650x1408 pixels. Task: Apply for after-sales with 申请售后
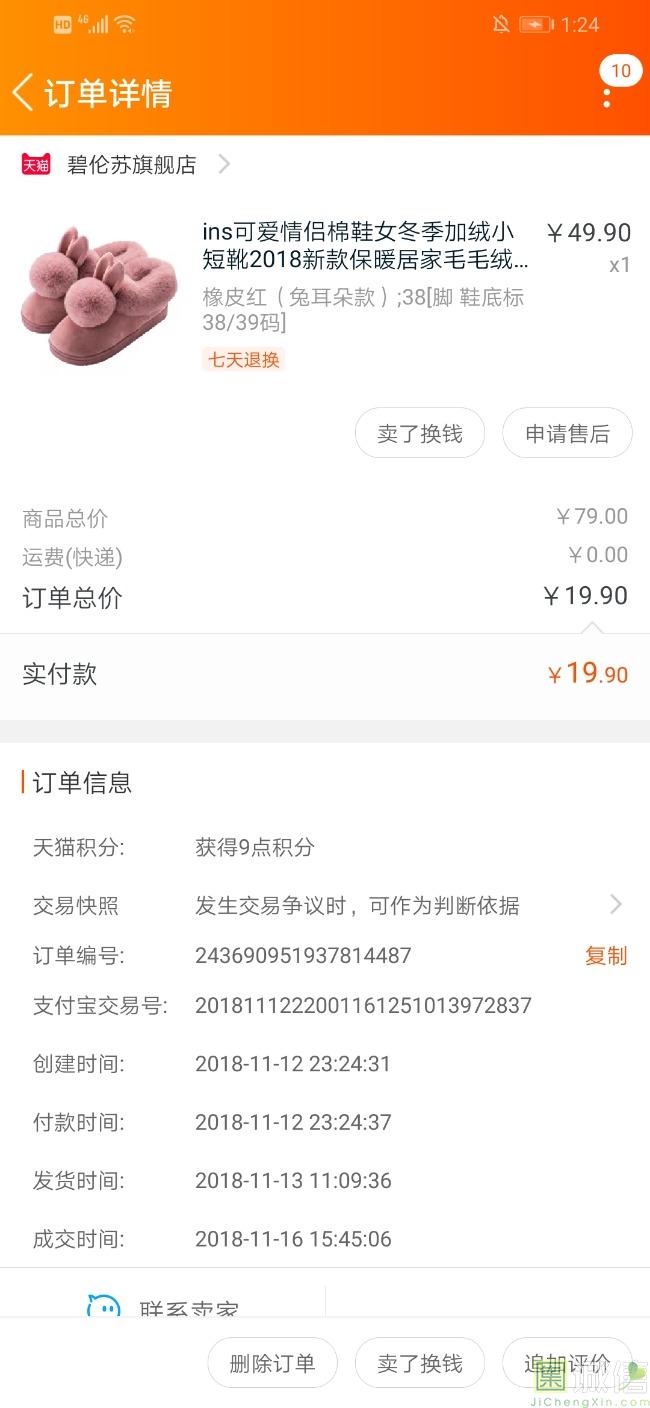567,434
